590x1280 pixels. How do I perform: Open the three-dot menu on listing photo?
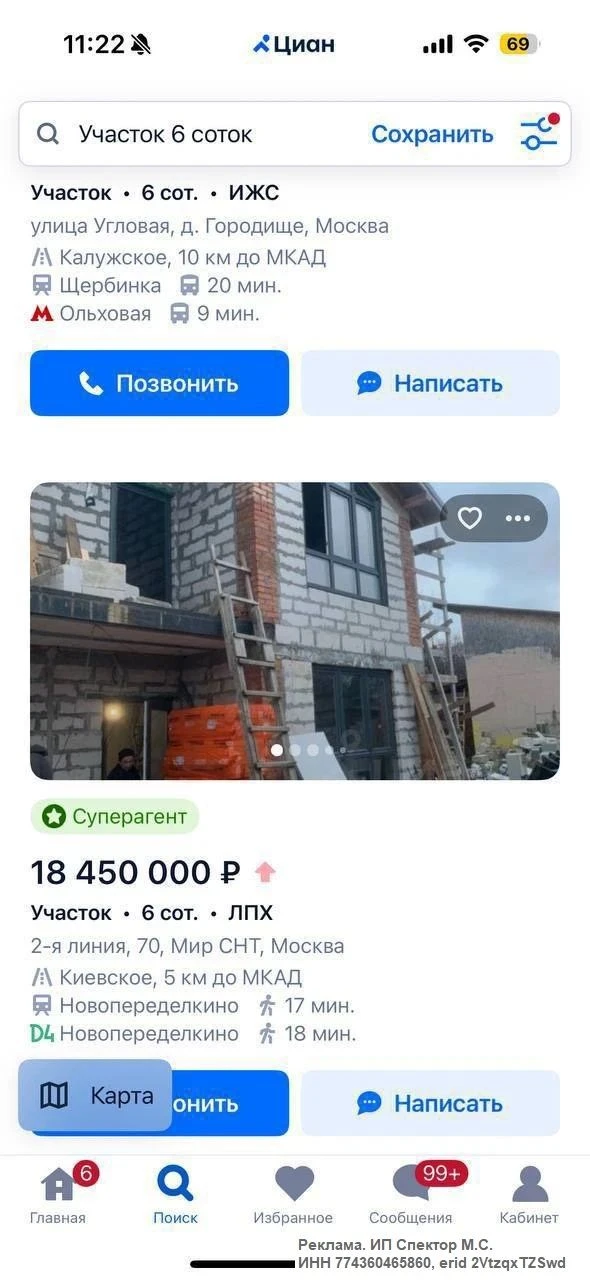518,518
